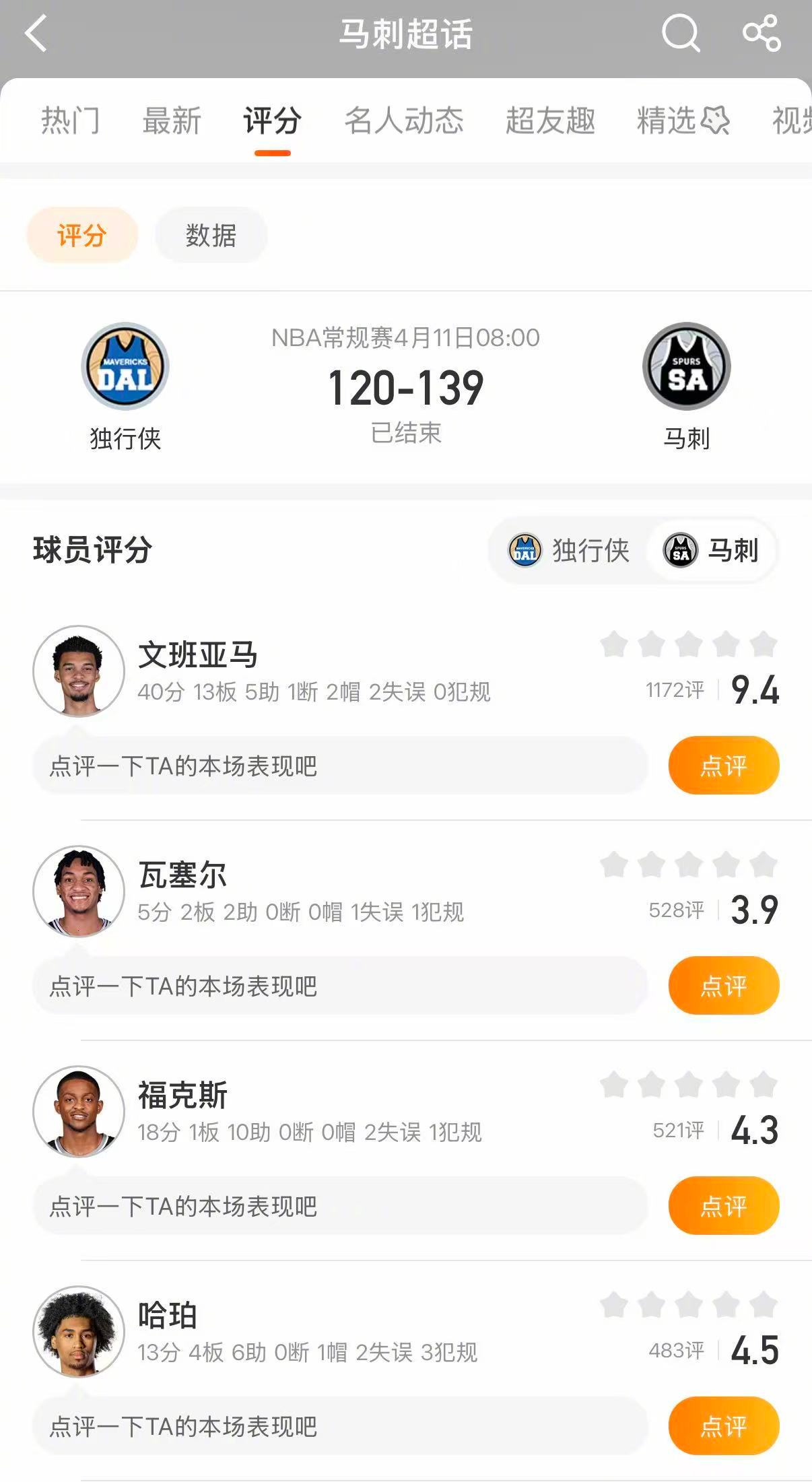
Task: Open the 精选 section
Action: [x=673, y=120]
